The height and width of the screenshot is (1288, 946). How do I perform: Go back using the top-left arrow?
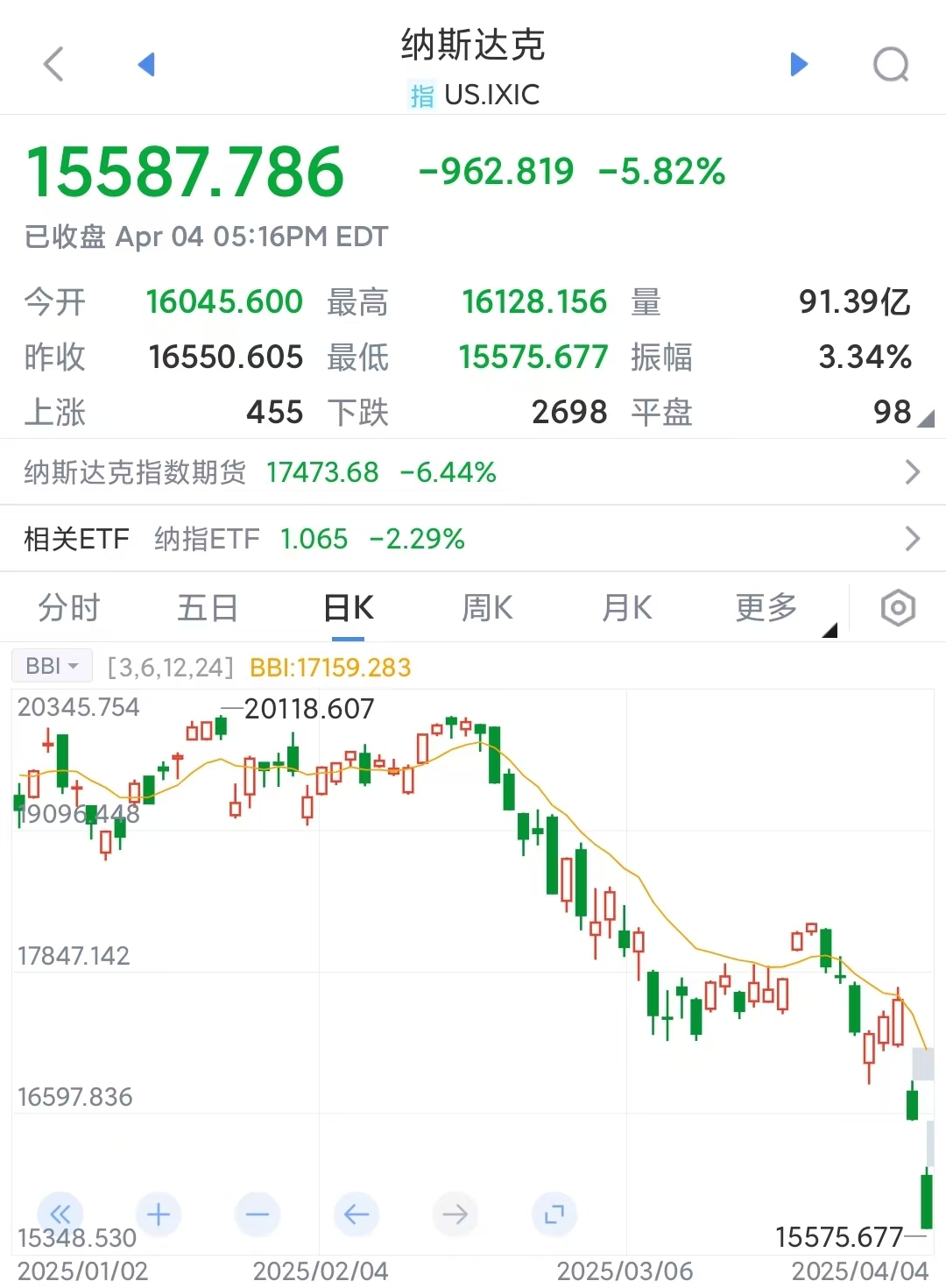[53, 64]
